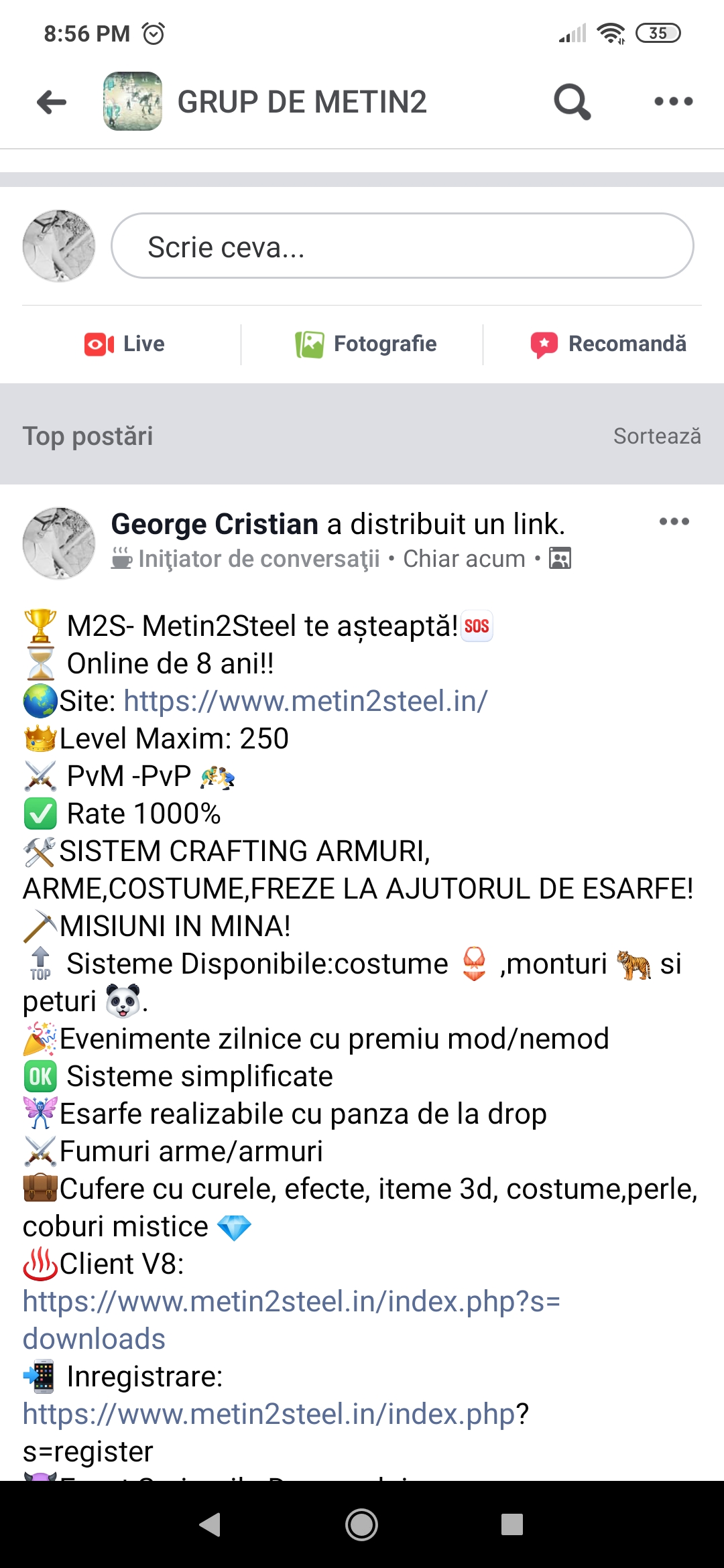Open the Client V8 downloads link
724x1568 pixels.
point(292,1320)
